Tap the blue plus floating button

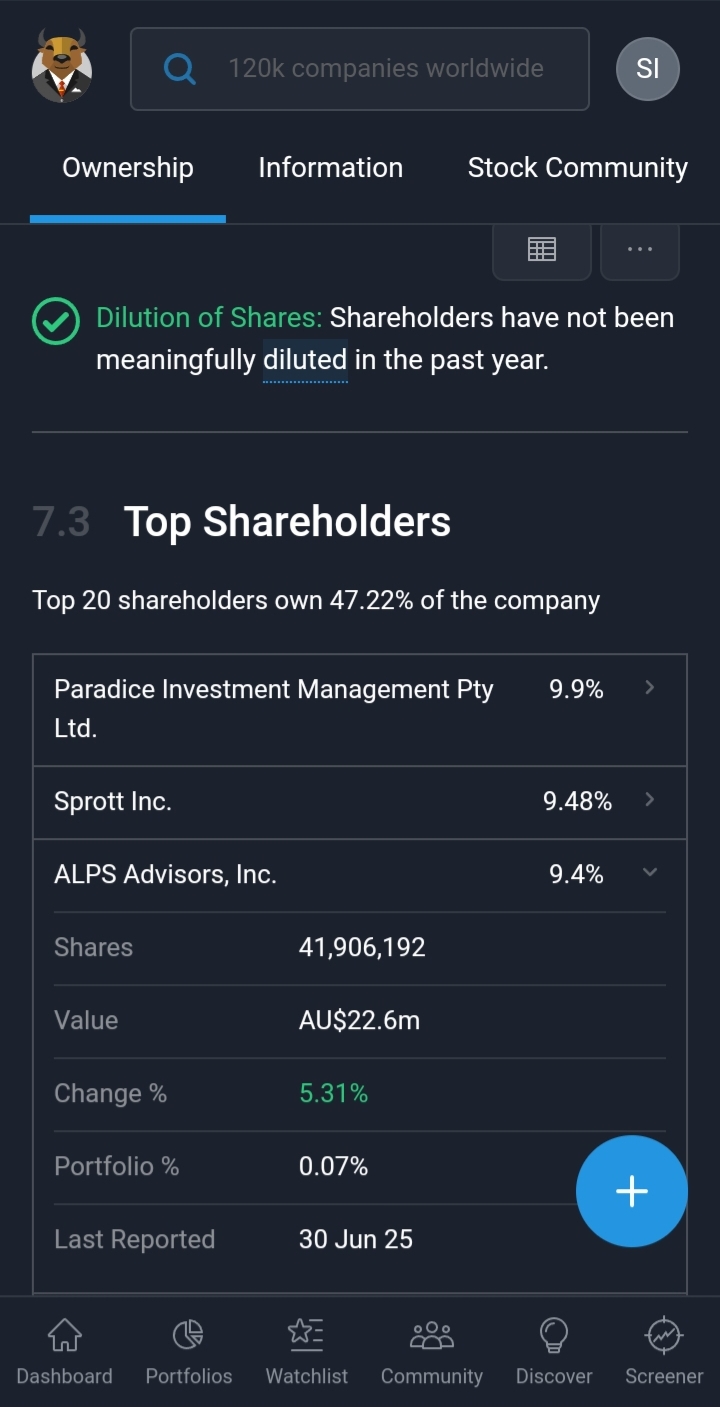632,1191
